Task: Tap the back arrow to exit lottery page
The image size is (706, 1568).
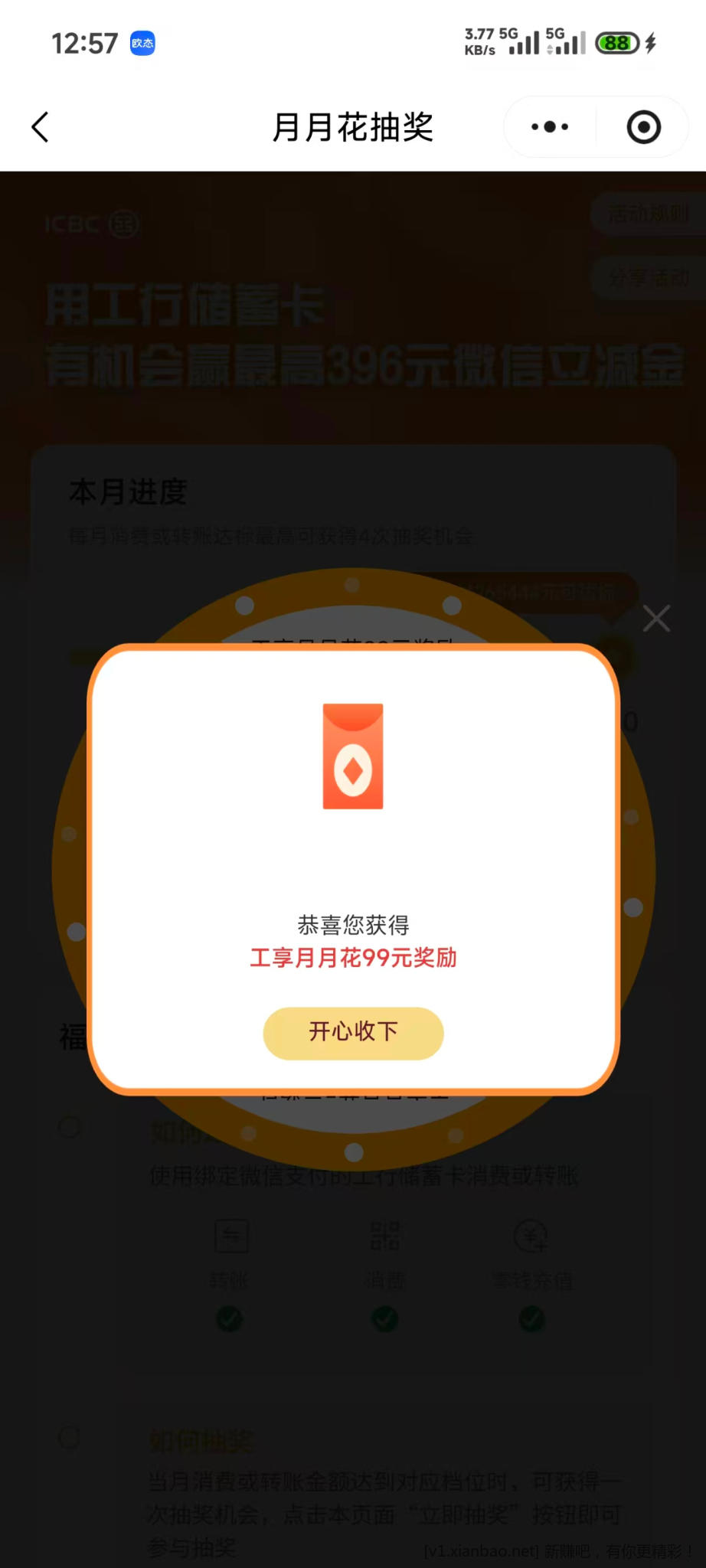Action: (40, 127)
